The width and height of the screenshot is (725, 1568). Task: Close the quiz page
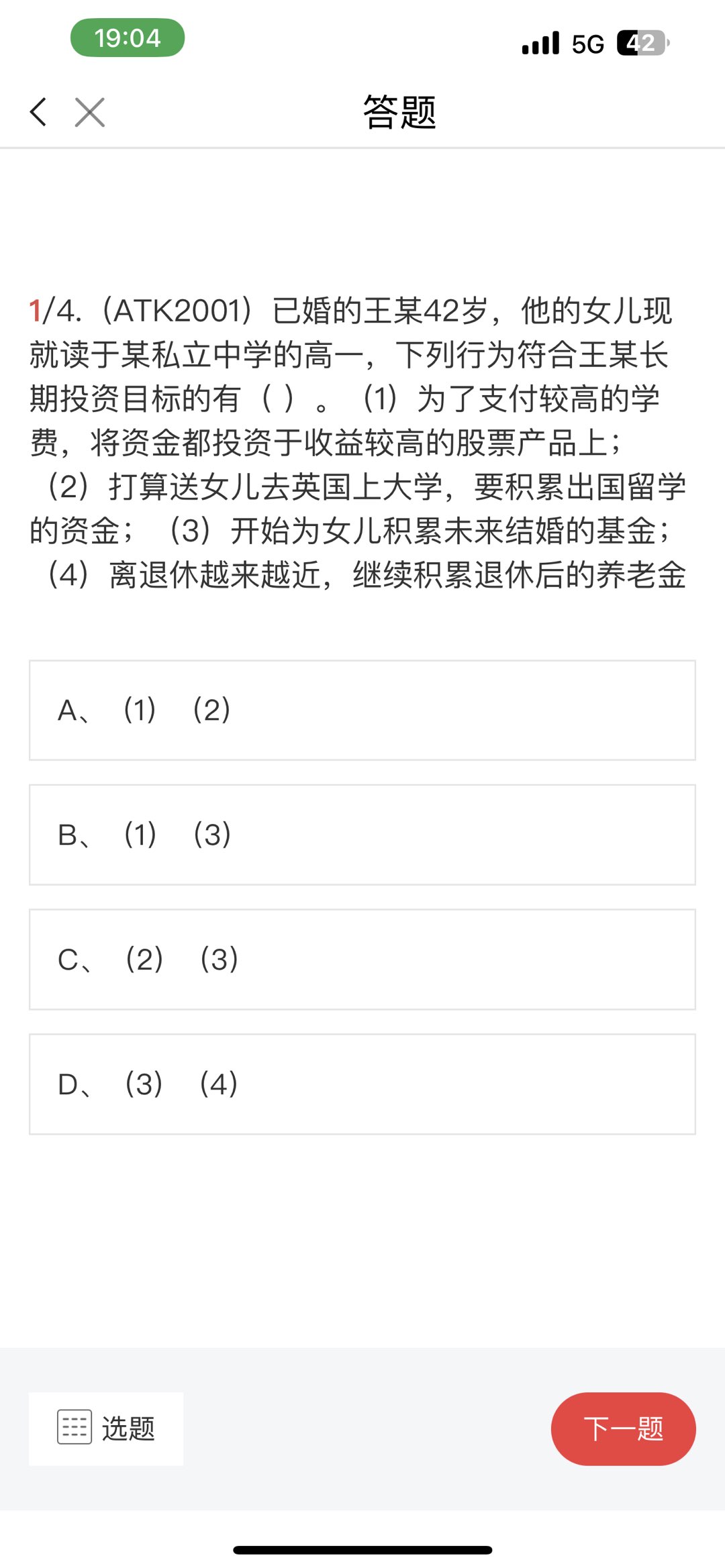[90, 112]
